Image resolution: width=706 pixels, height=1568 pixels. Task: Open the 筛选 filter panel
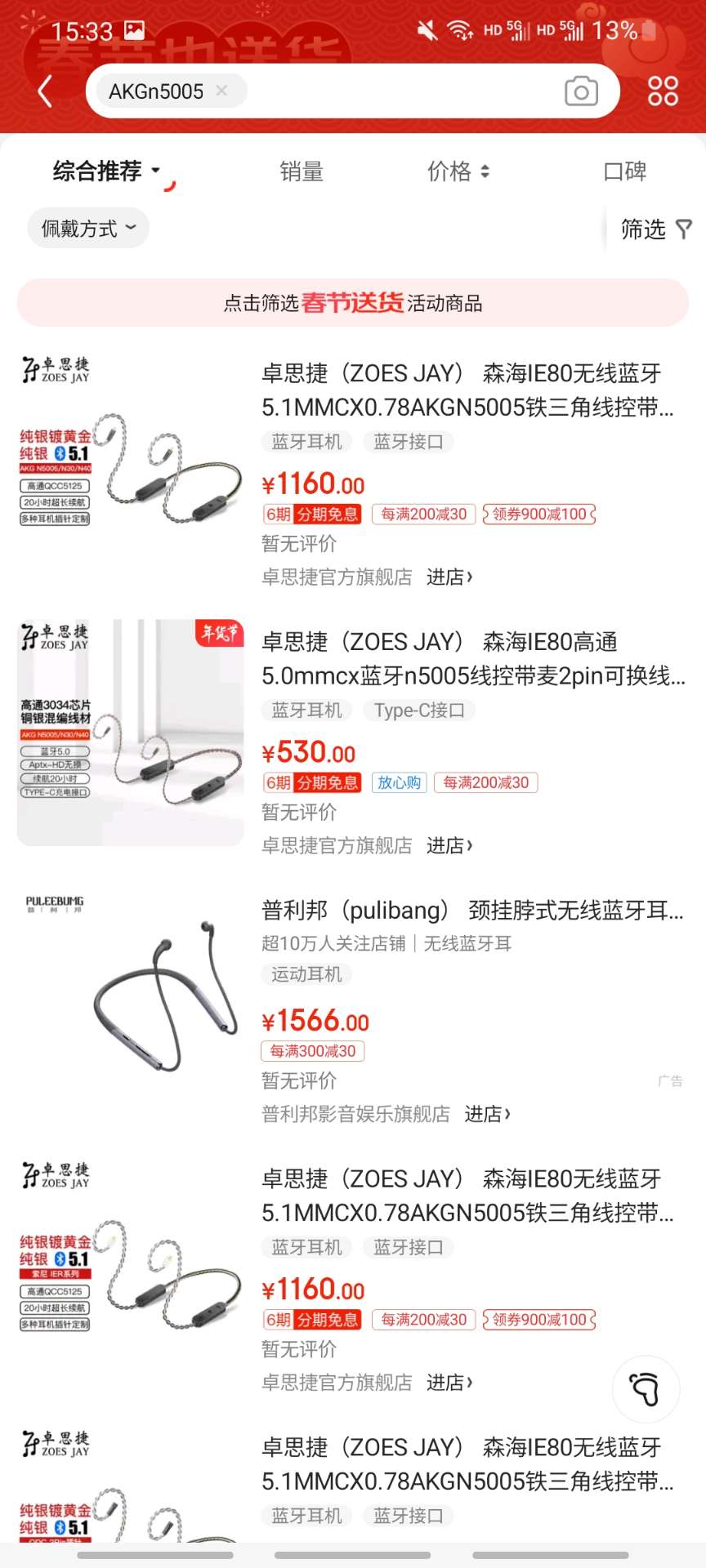point(655,229)
